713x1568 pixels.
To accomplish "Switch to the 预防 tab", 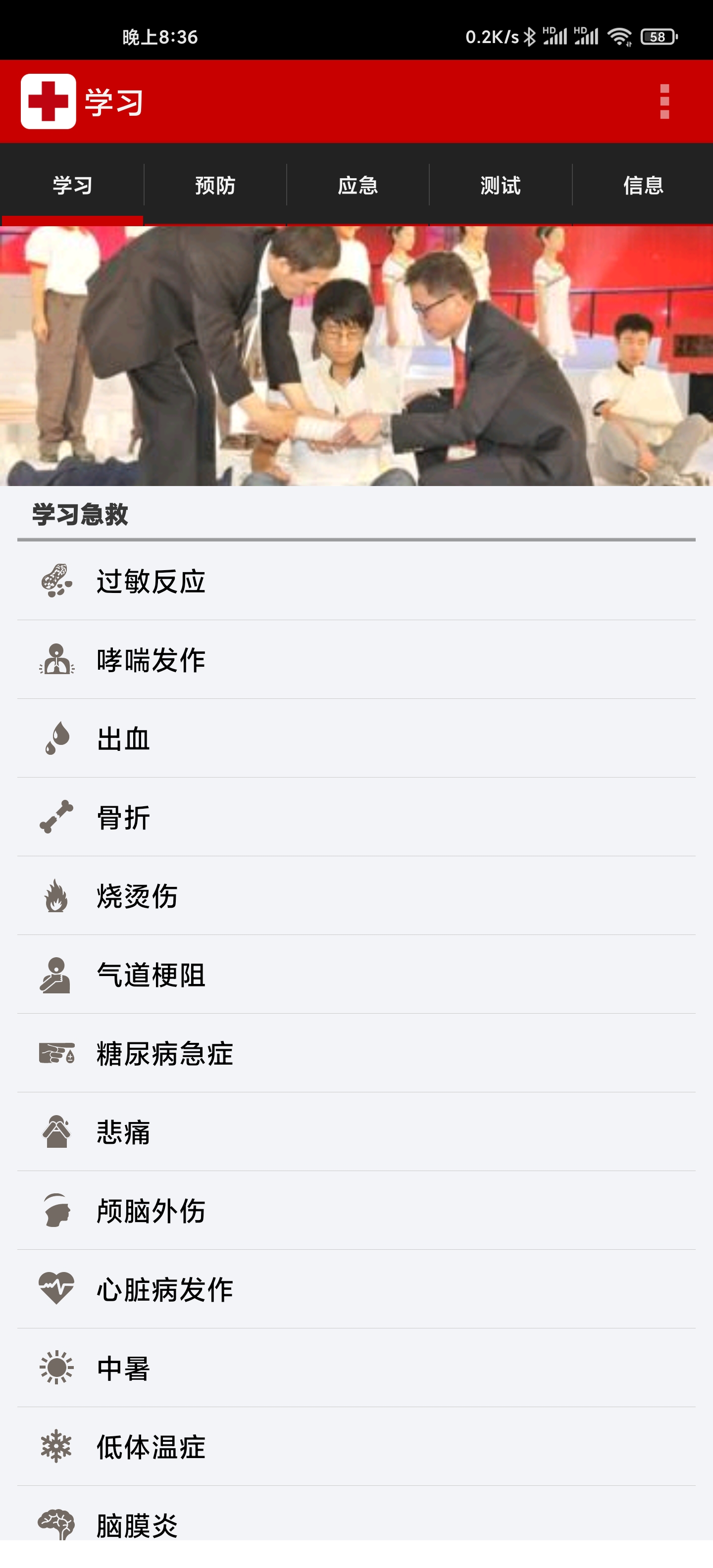I will [x=215, y=185].
